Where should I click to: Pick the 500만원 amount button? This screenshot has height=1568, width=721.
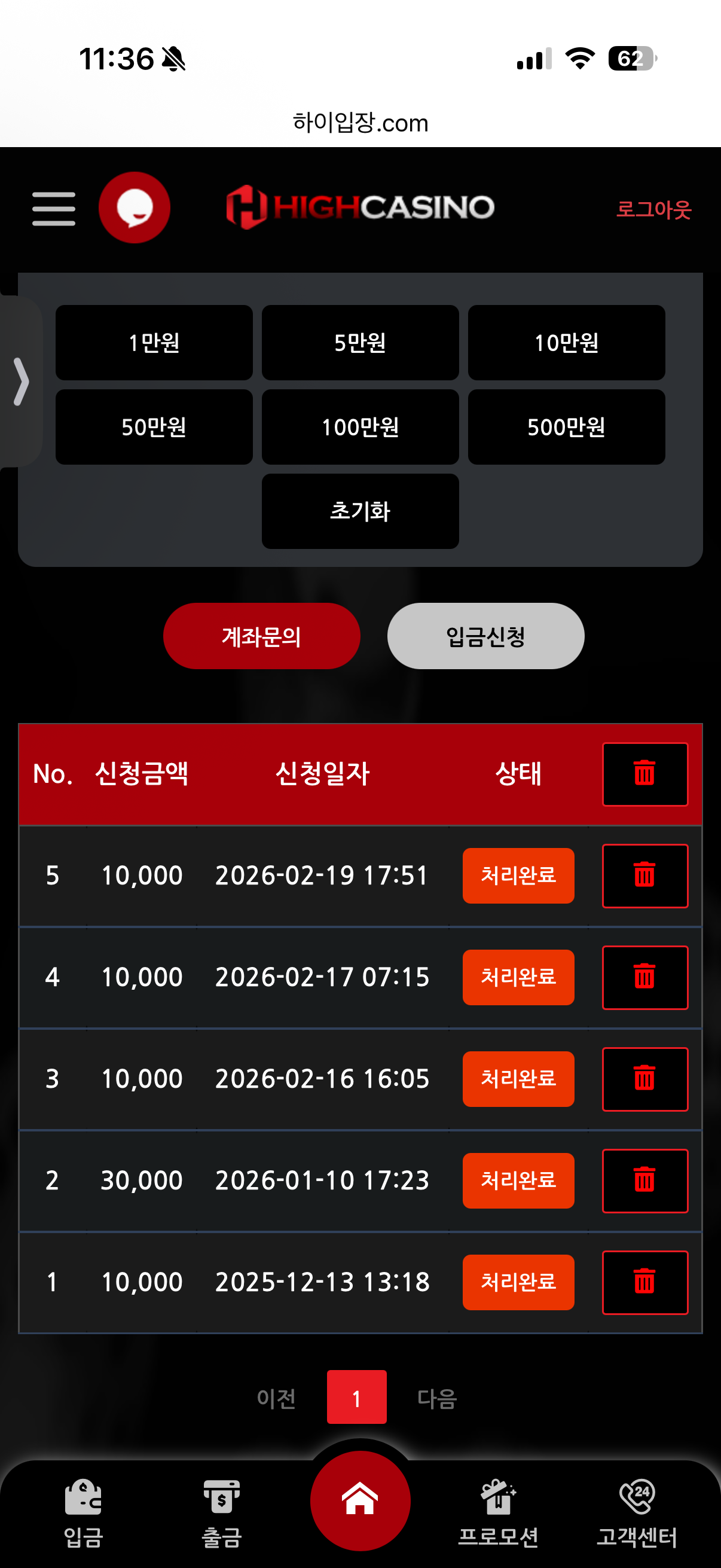click(x=566, y=427)
